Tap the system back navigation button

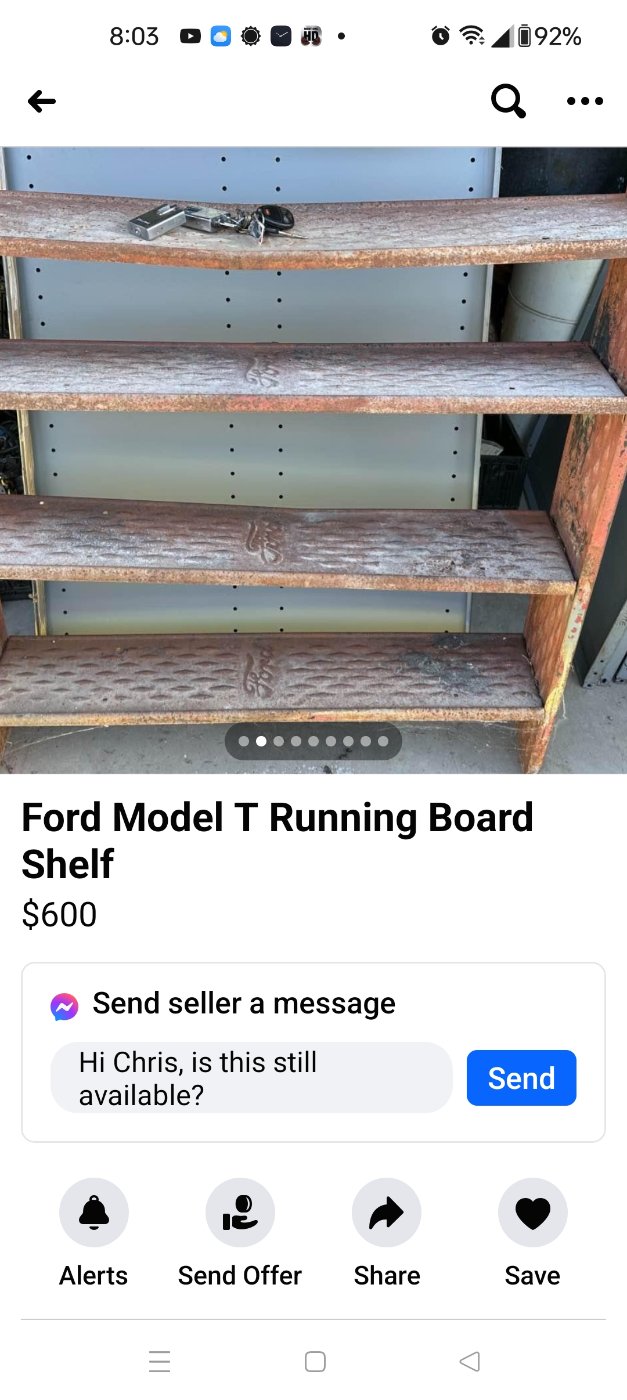469,1361
